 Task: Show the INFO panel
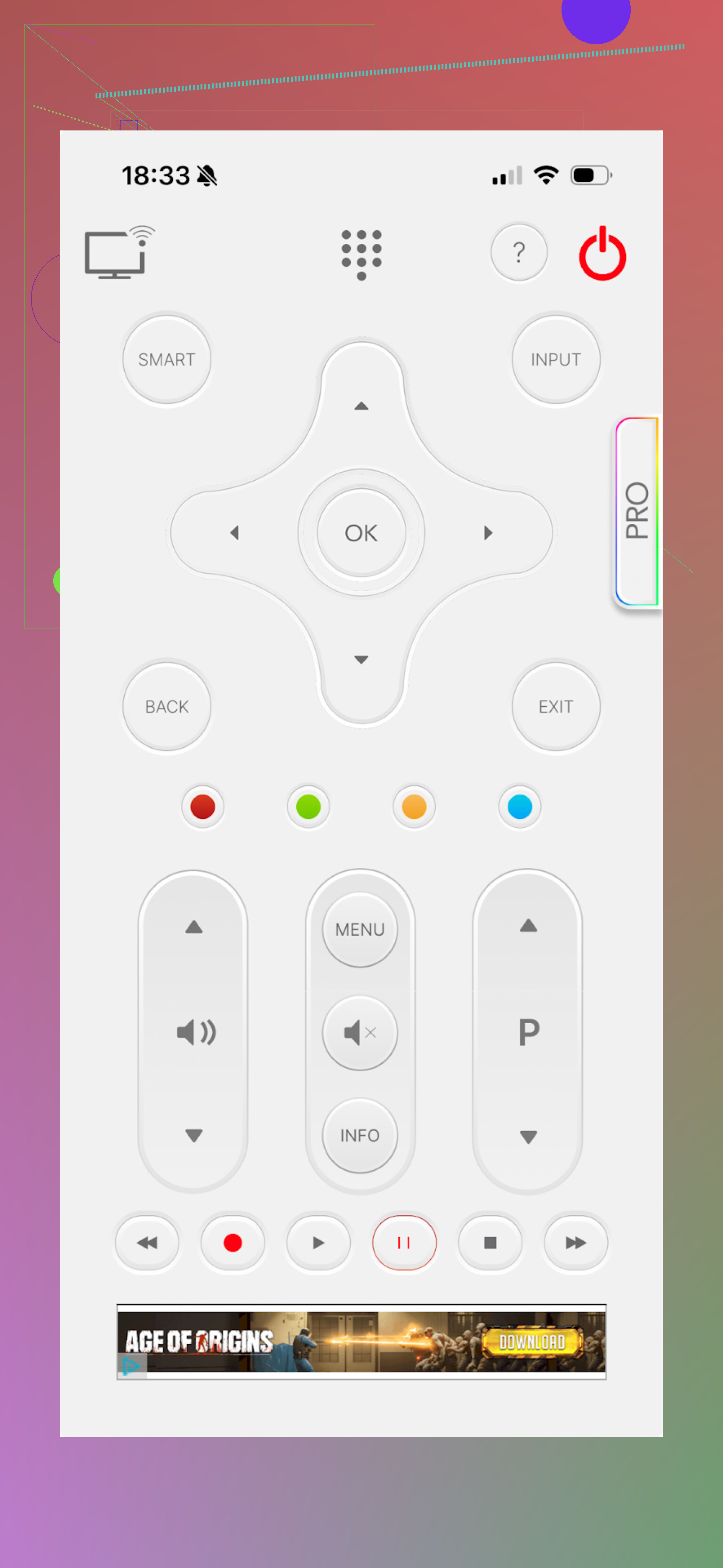pyautogui.click(x=360, y=1135)
